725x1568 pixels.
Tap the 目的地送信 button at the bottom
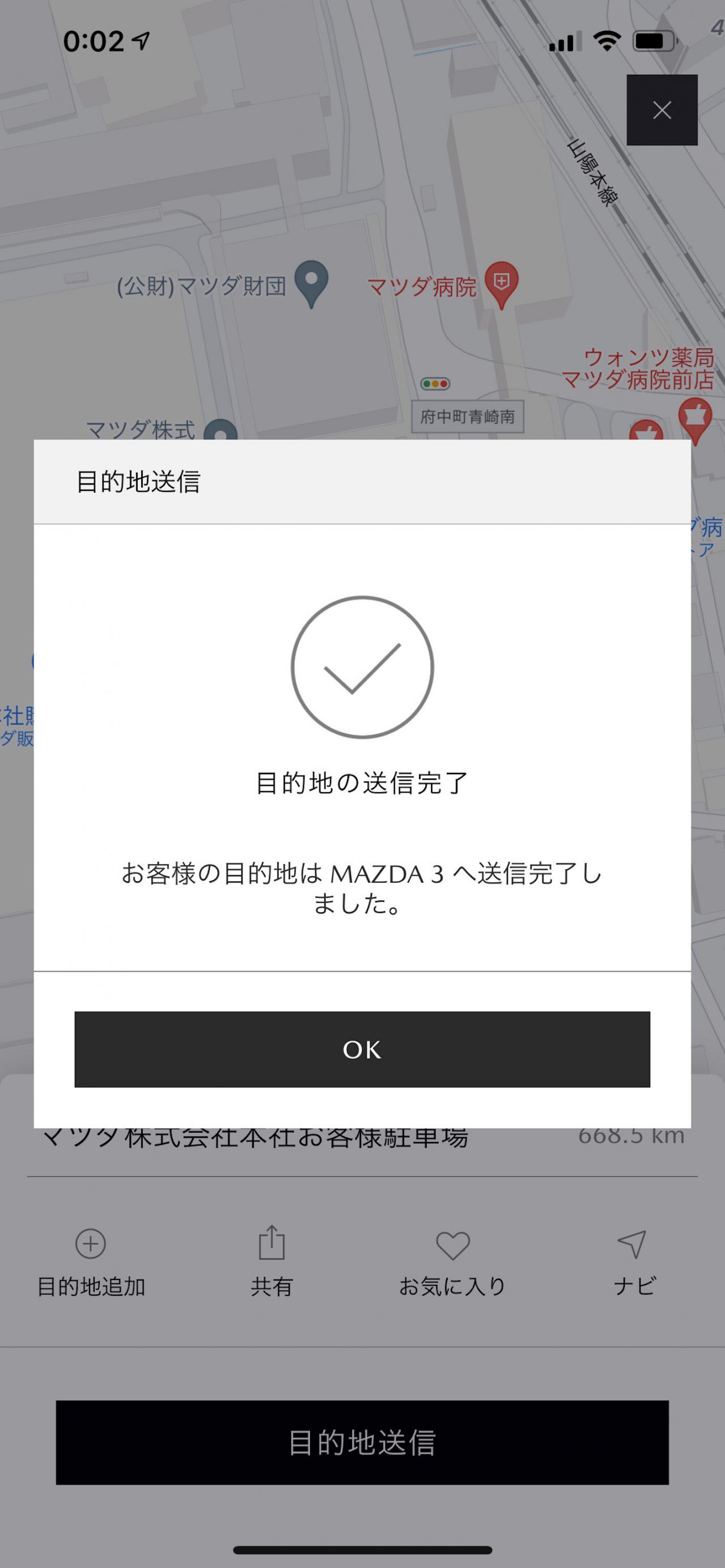[362, 1442]
